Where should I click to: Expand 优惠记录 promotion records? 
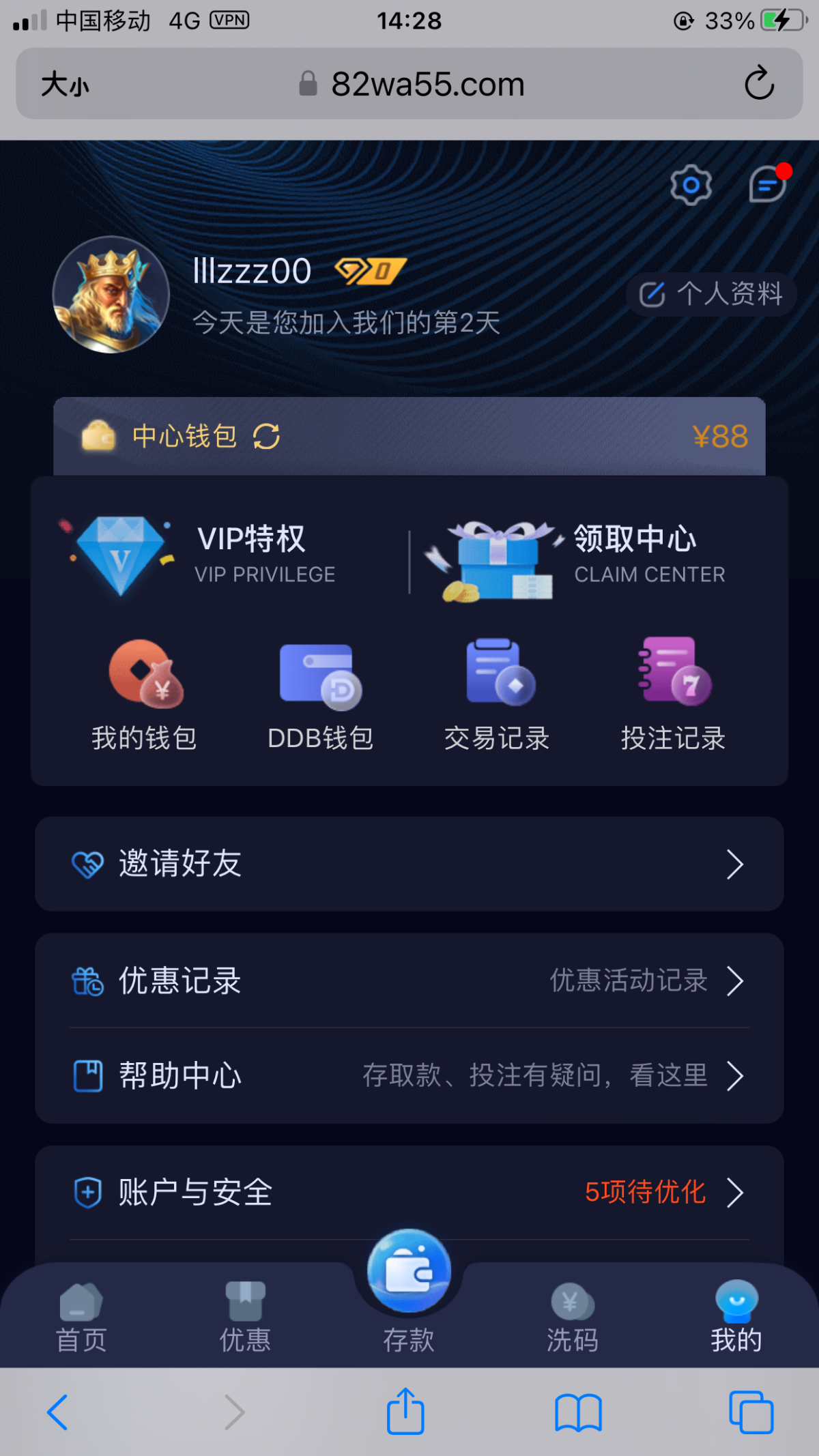coord(408,981)
